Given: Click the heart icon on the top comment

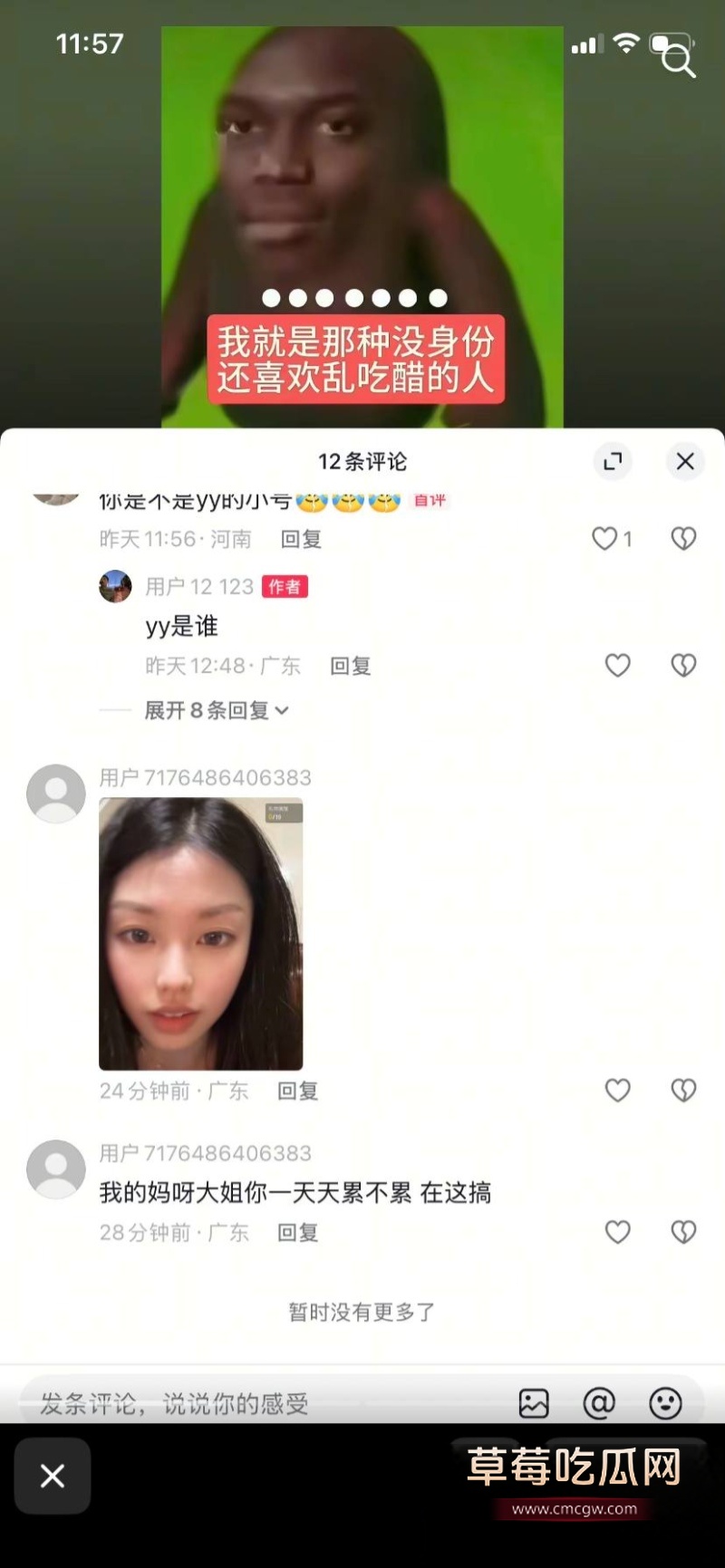Looking at the screenshot, I should click(604, 538).
